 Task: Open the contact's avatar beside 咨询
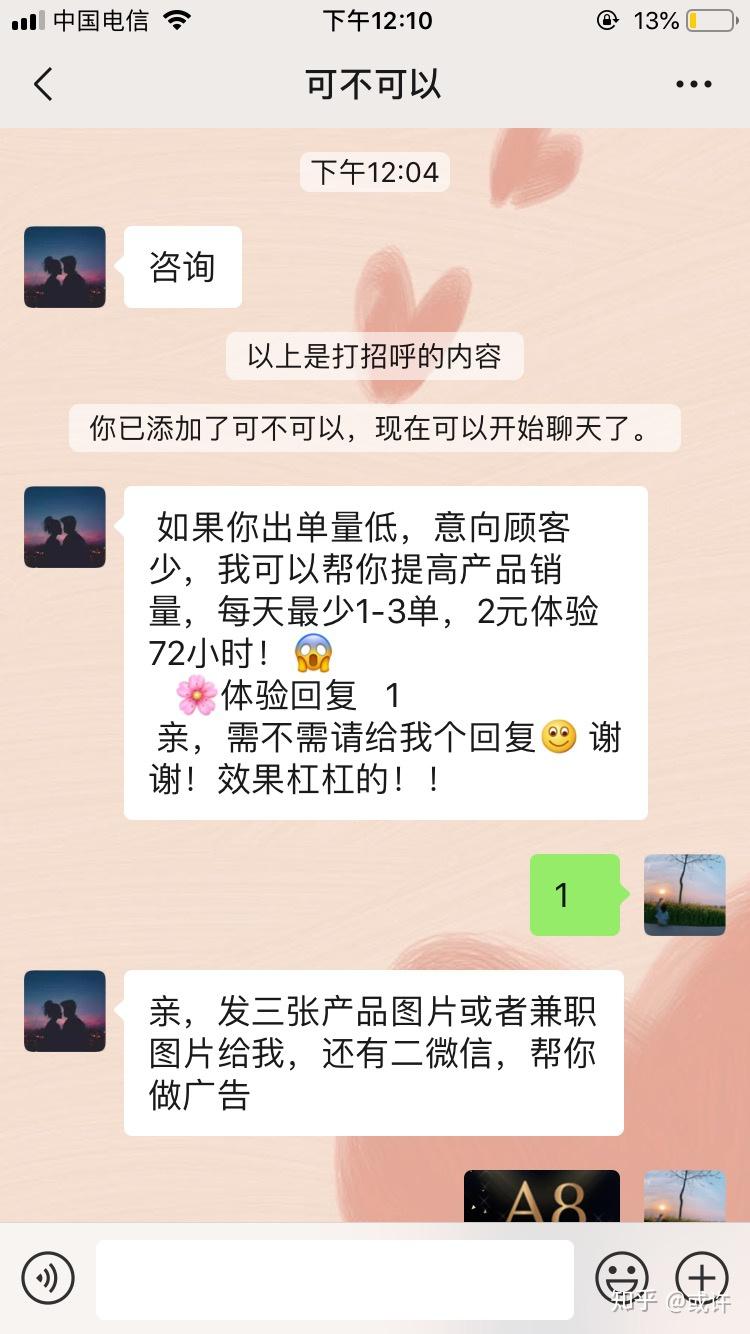[x=65, y=267]
